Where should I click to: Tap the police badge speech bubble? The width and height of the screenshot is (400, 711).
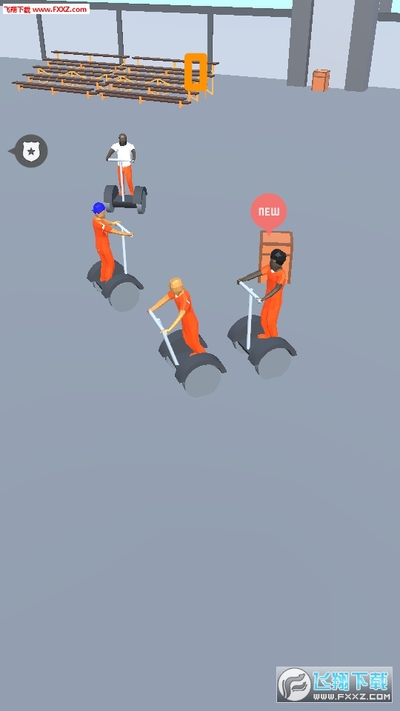[x=29, y=151]
